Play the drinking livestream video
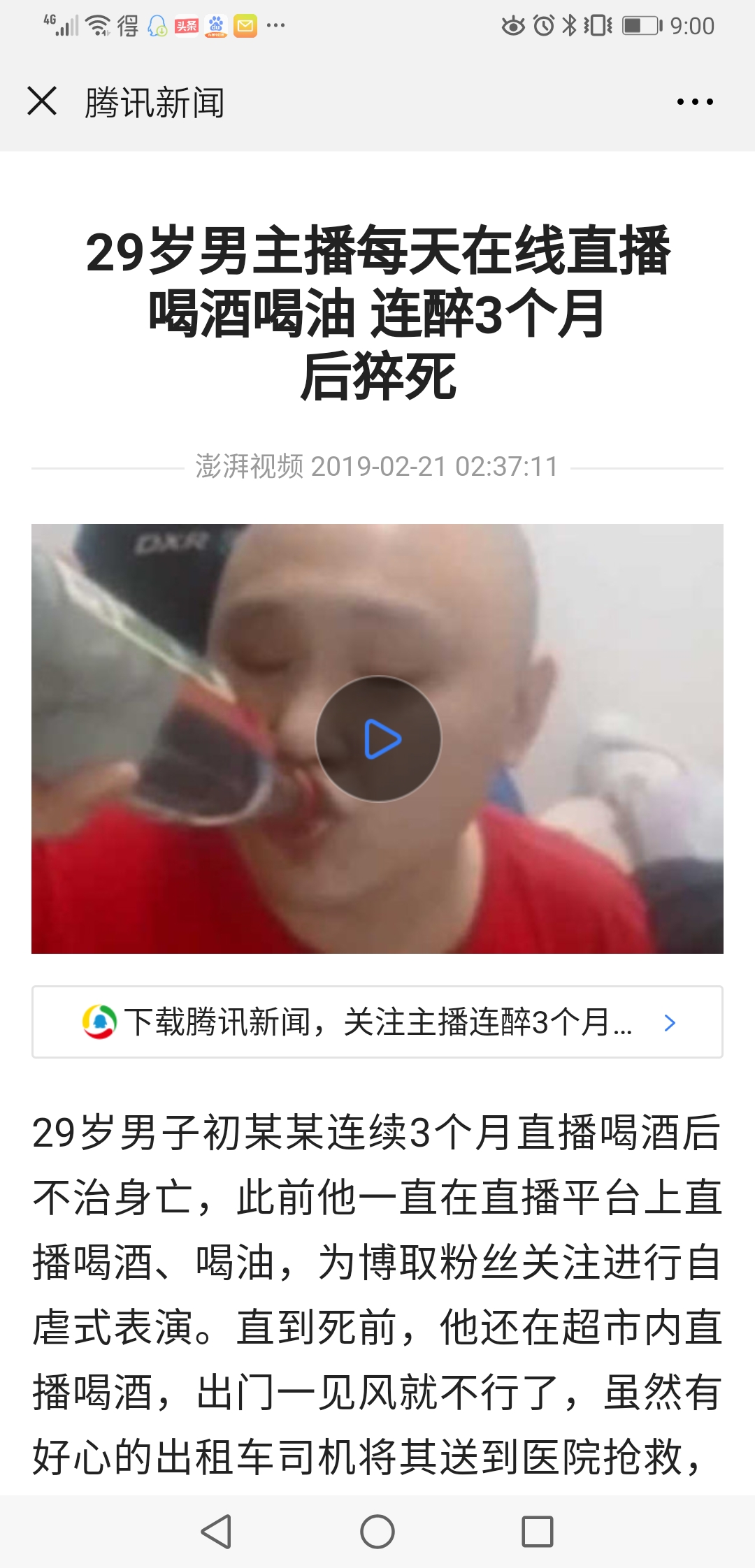Image resolution: width=755 pixels, height=1568 pixels. coord(379,739)
